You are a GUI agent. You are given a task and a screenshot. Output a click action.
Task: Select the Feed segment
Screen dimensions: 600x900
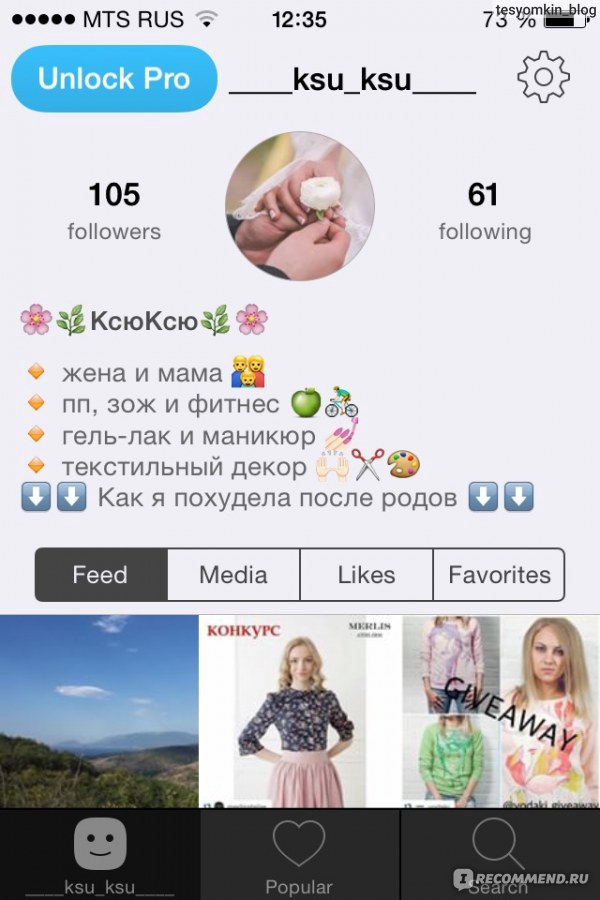(x=100, y=575)
